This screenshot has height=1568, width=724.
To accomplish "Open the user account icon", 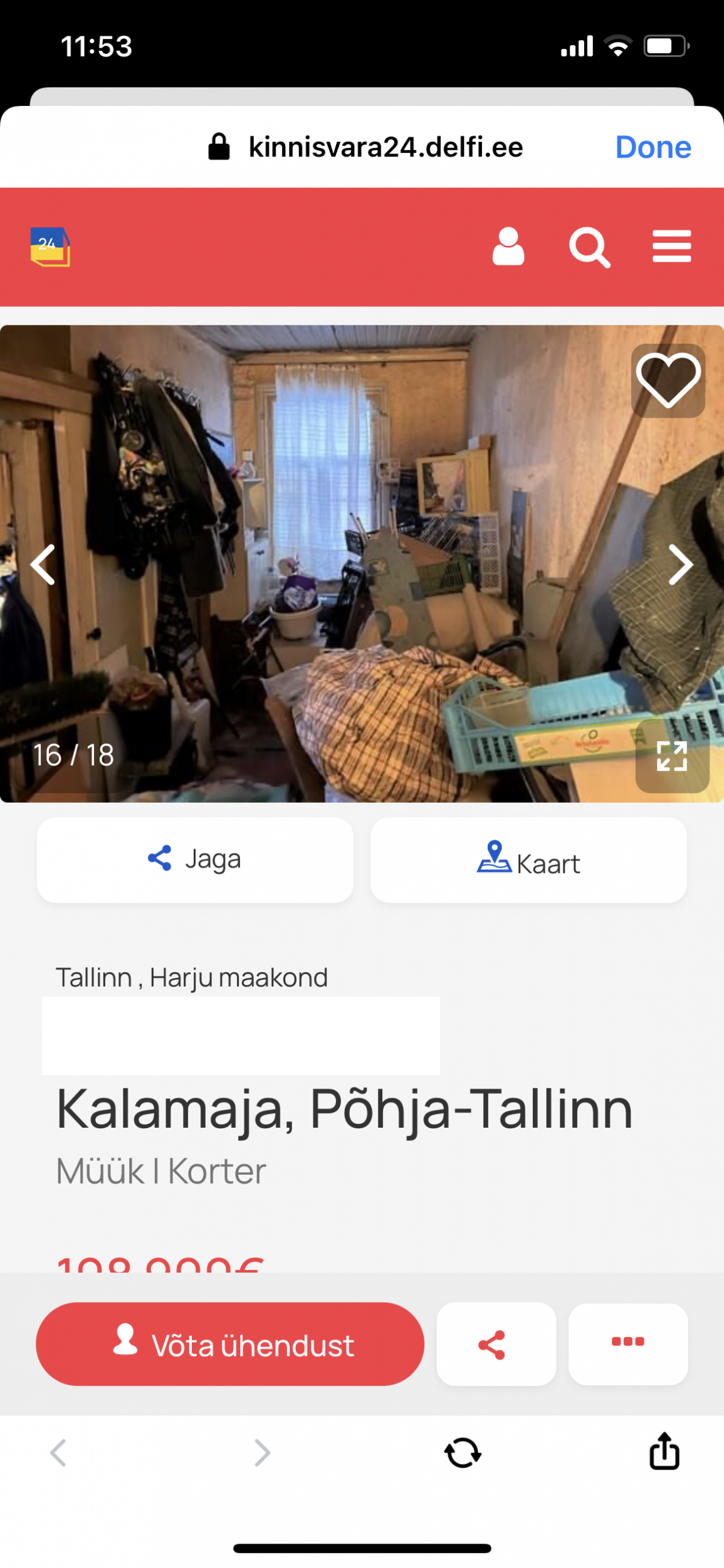I will 508,246.
